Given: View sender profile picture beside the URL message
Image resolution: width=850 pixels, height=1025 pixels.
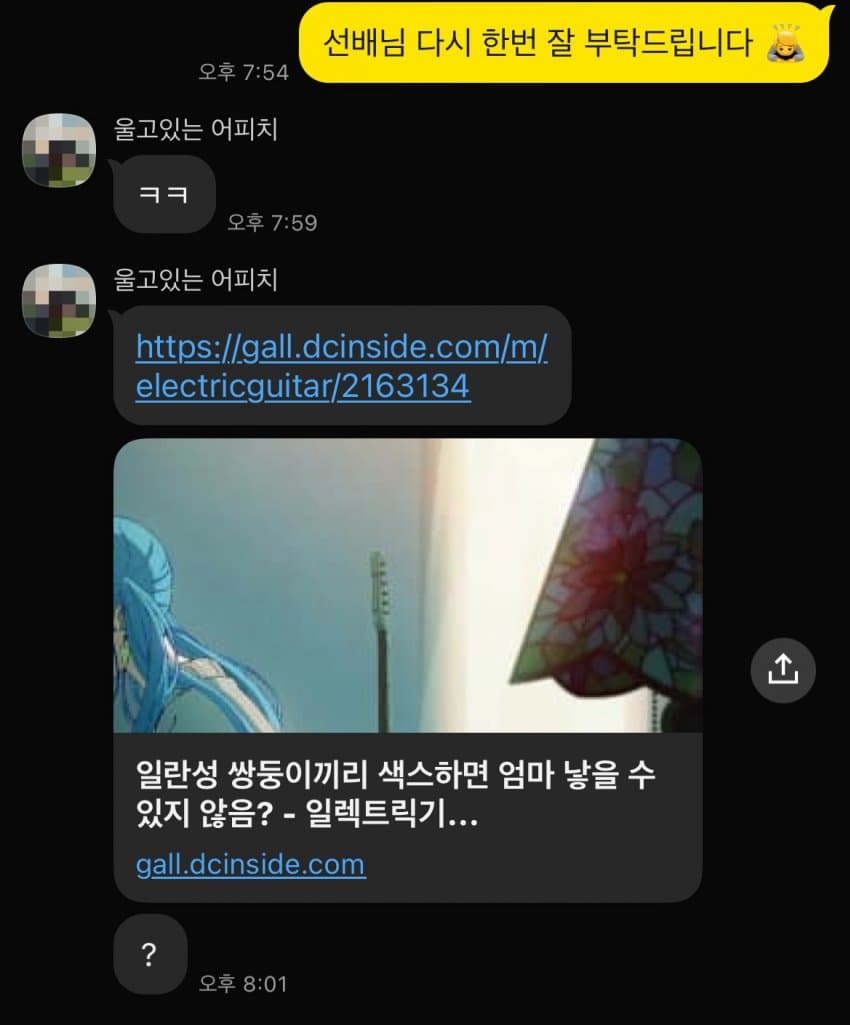Looking at the screenshot, I should [x=59, y=301].
